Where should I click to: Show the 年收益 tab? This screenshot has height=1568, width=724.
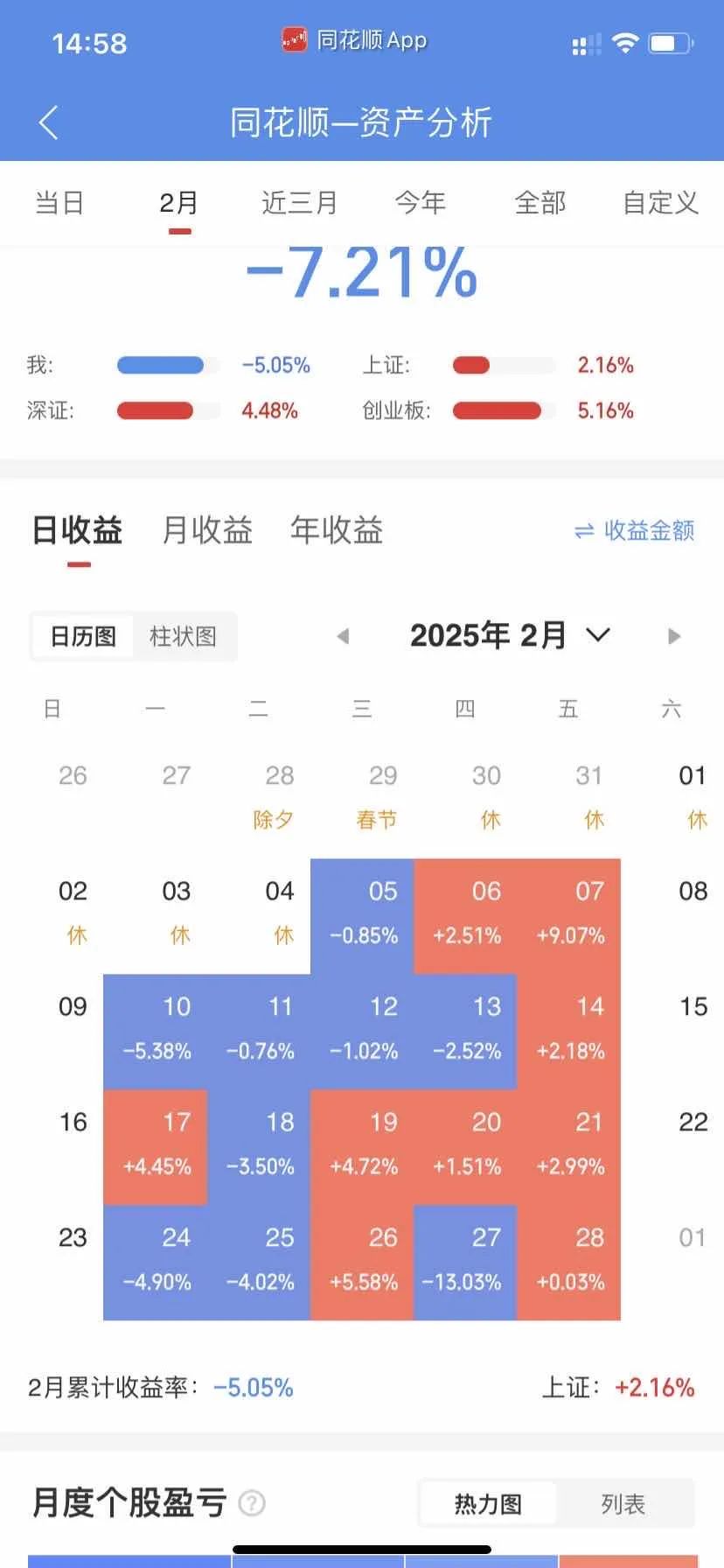(337, 530)
